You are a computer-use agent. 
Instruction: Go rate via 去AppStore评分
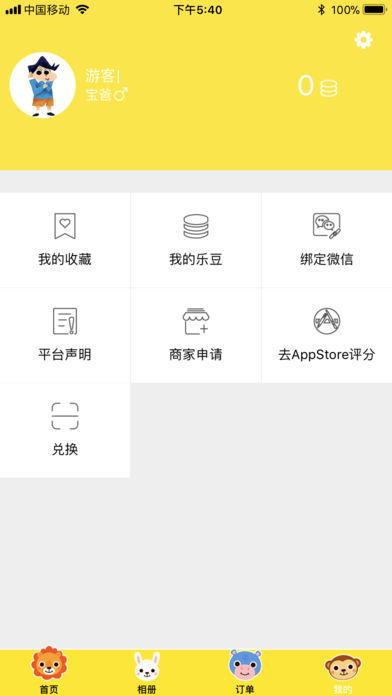pyautogui.click(x=327, y=335)
